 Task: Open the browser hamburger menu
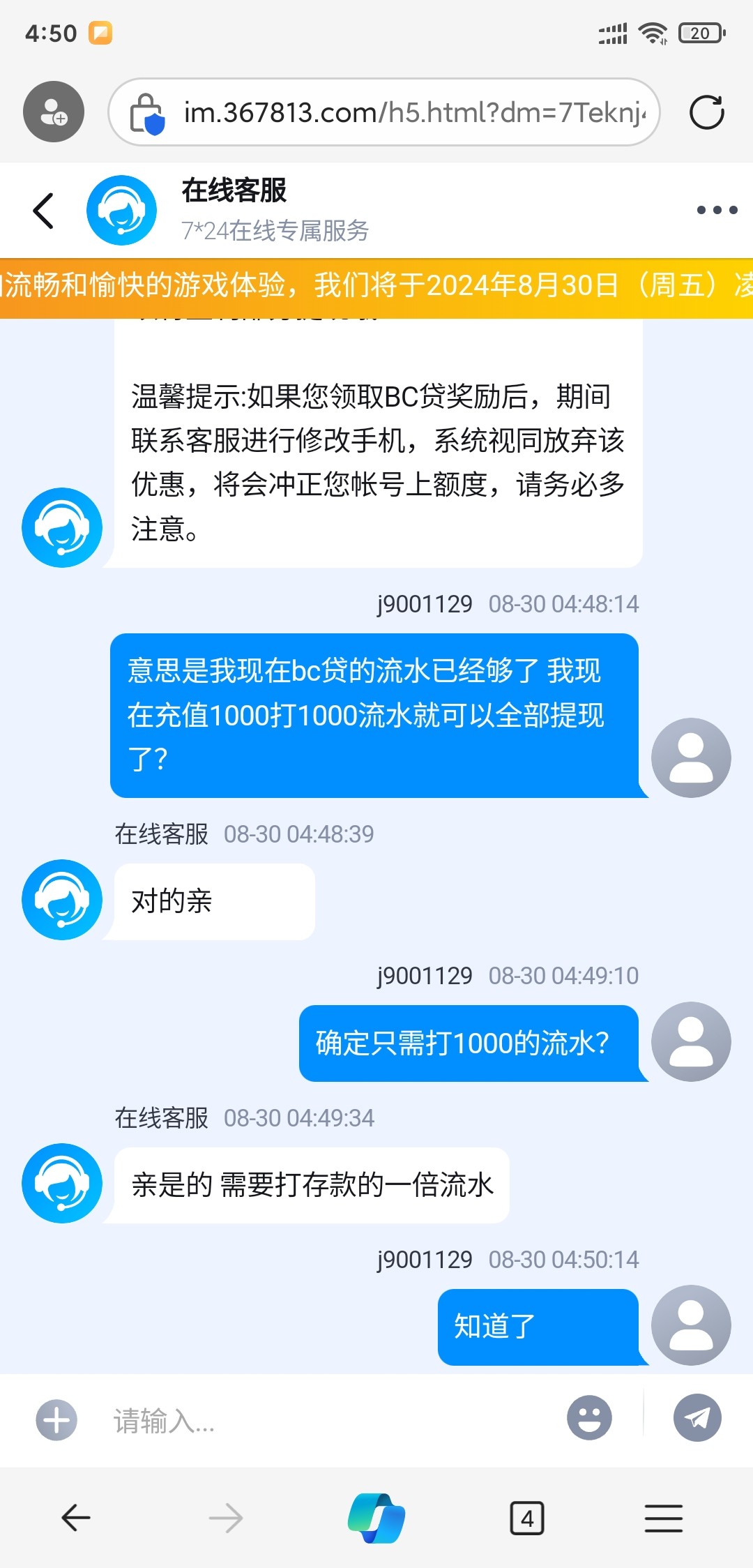click(x=663, y=1518)
